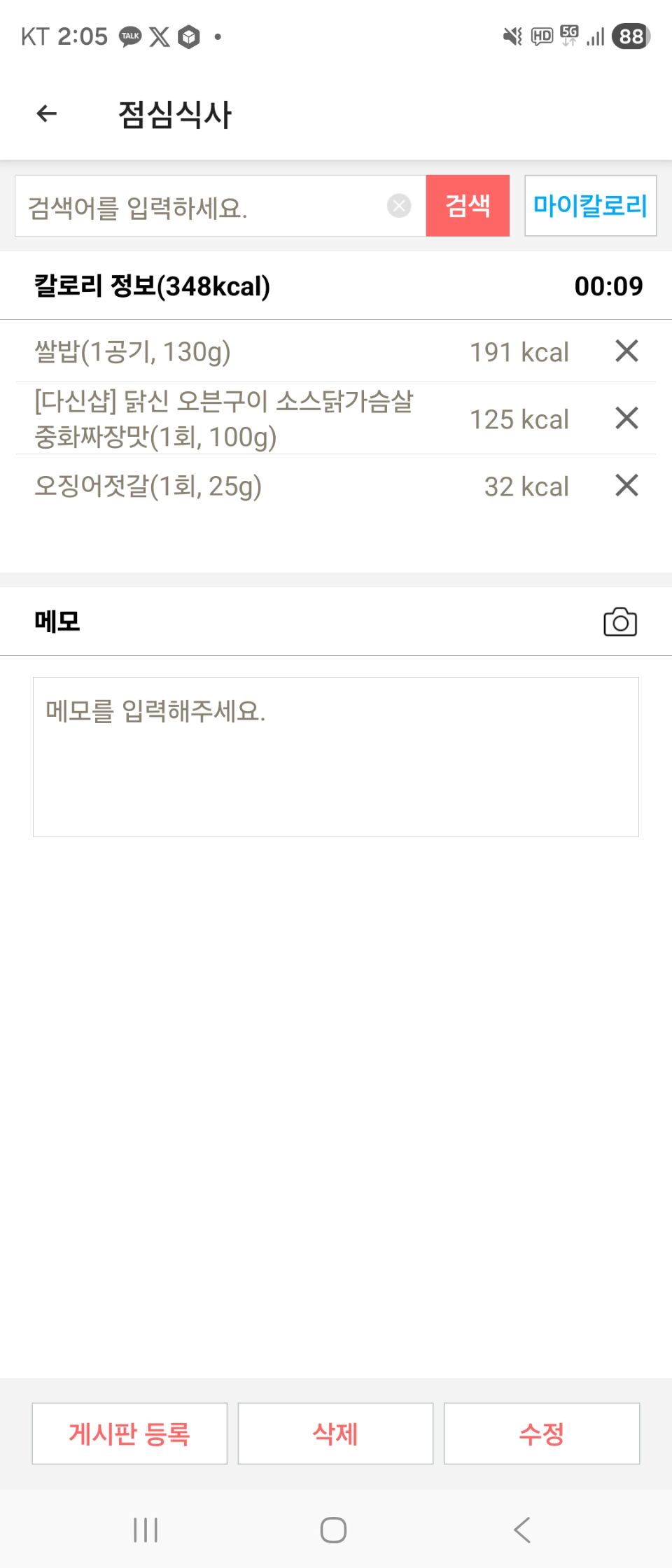This screenshot has height=1568, width=672.
Task: Go to the home screen
Action: point(333,1529)
